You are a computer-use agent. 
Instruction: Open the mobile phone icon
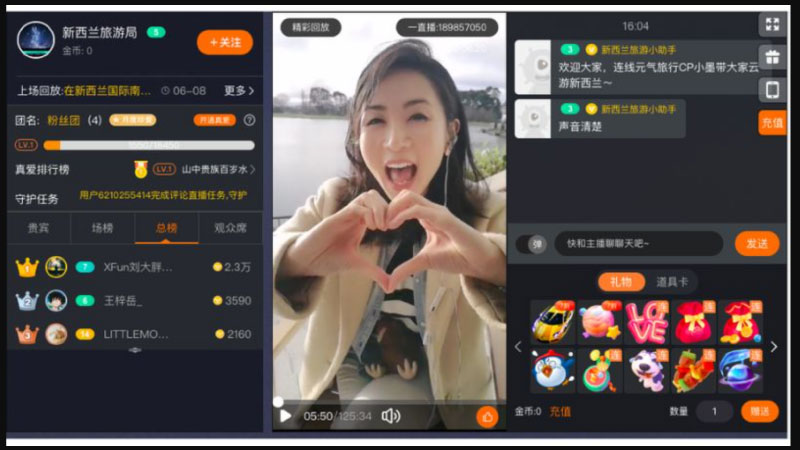[771, 90]
